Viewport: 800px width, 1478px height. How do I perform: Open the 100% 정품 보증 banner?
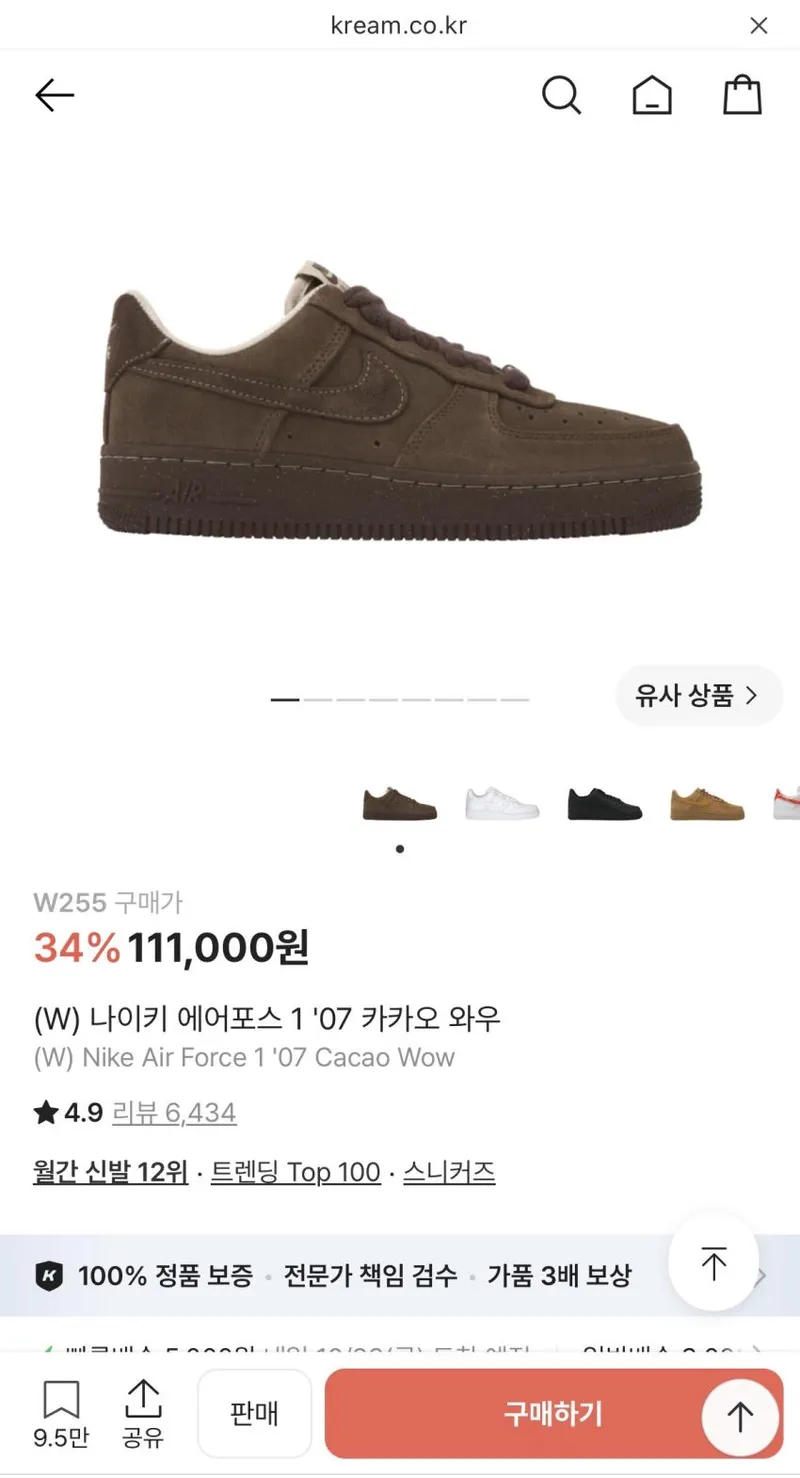[x=400, y=1276]
